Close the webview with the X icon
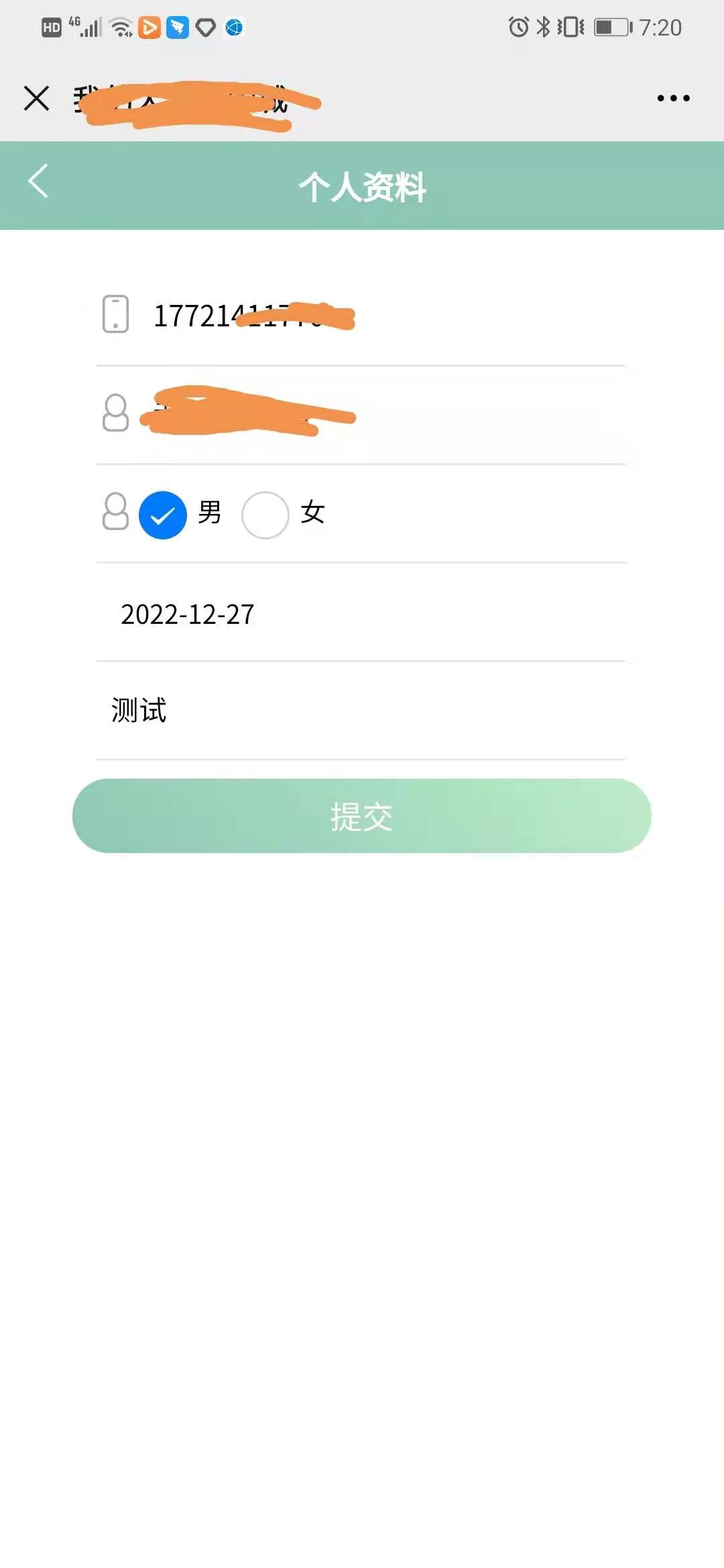This screenshot has width=724, height=1568. 37,98
